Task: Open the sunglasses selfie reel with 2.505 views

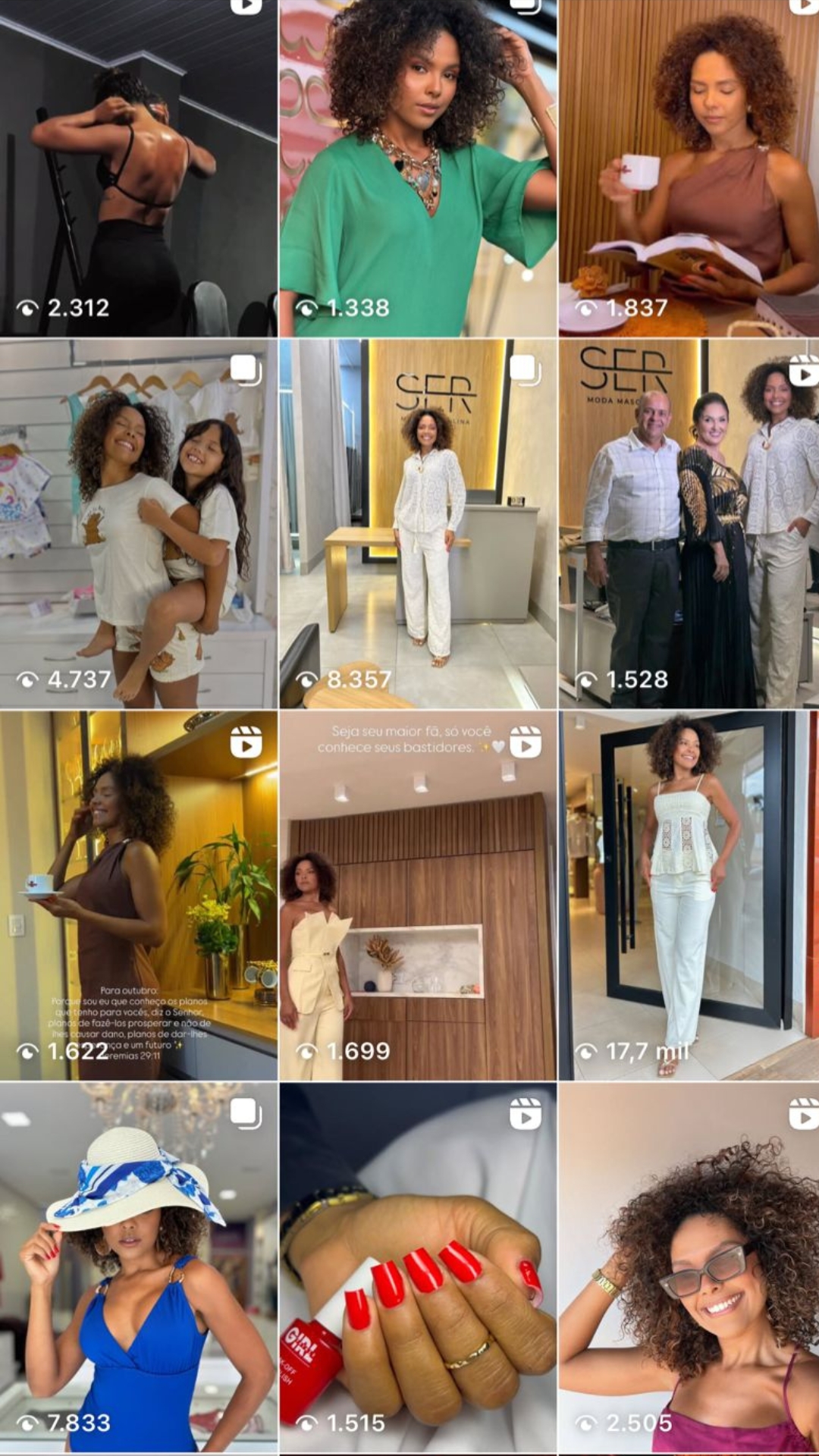Action: [689, 1266]
